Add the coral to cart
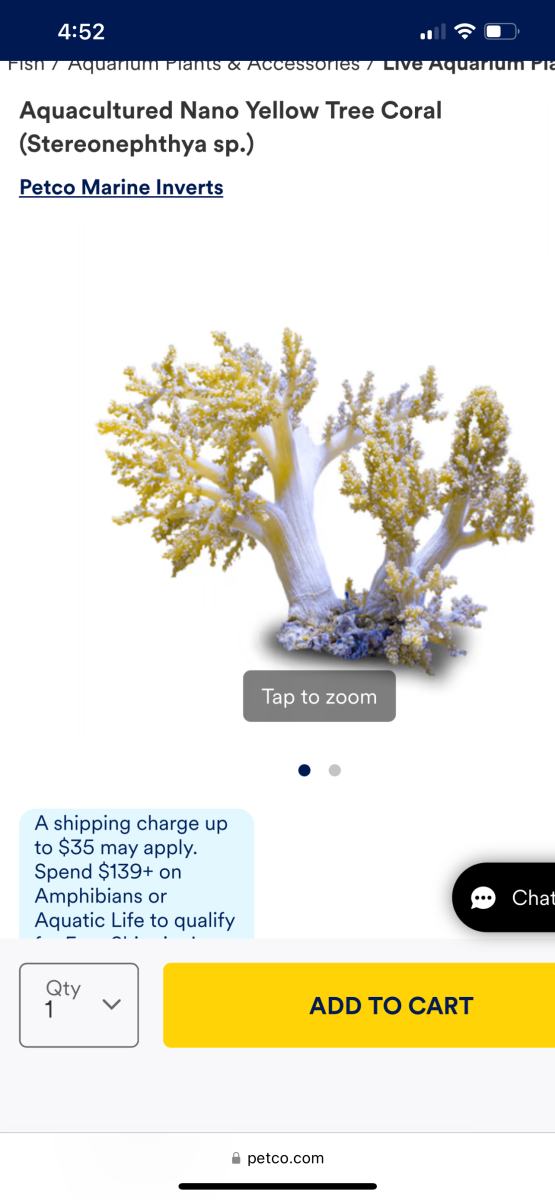 pyautogui.click(x=359, y=1005)
